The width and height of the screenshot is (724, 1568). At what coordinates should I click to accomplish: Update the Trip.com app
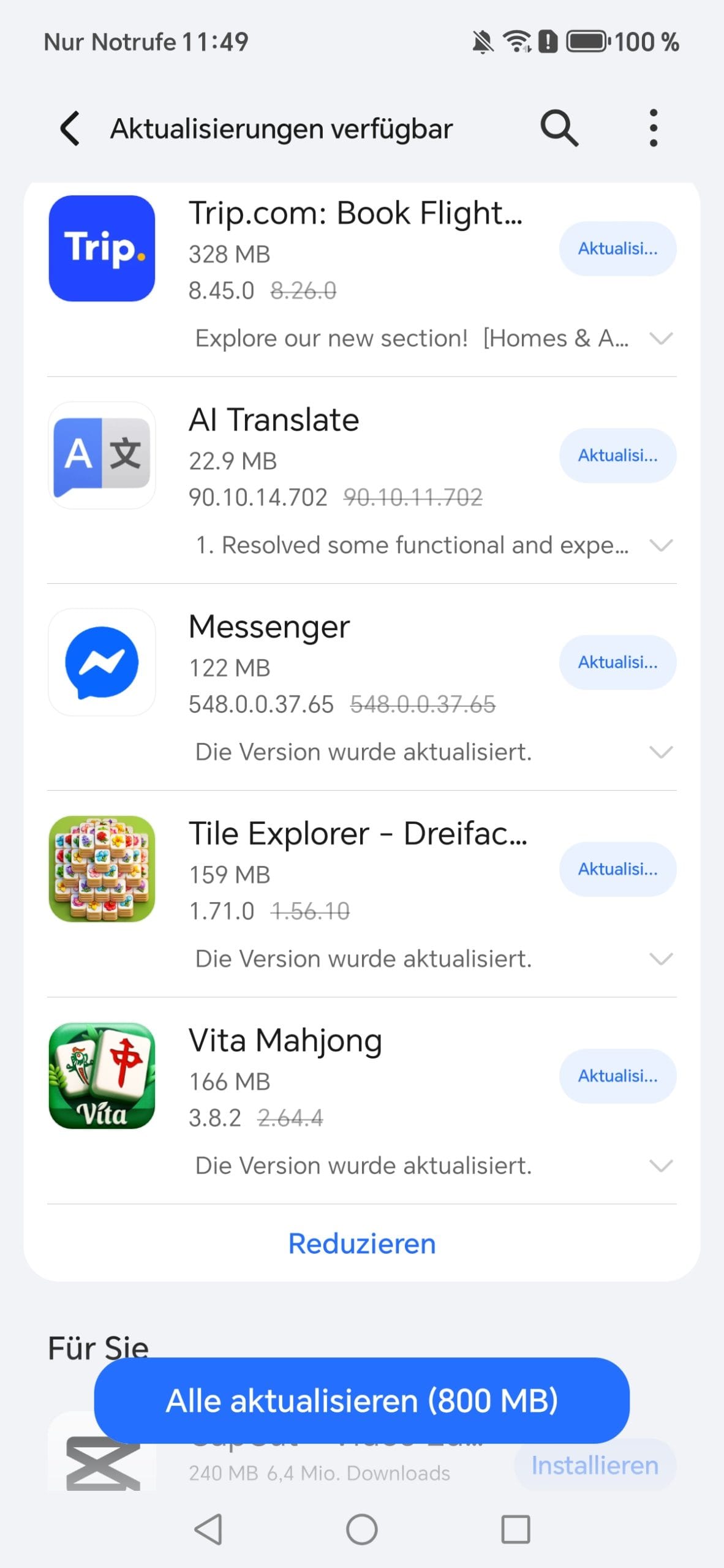[x=617, y=249]
